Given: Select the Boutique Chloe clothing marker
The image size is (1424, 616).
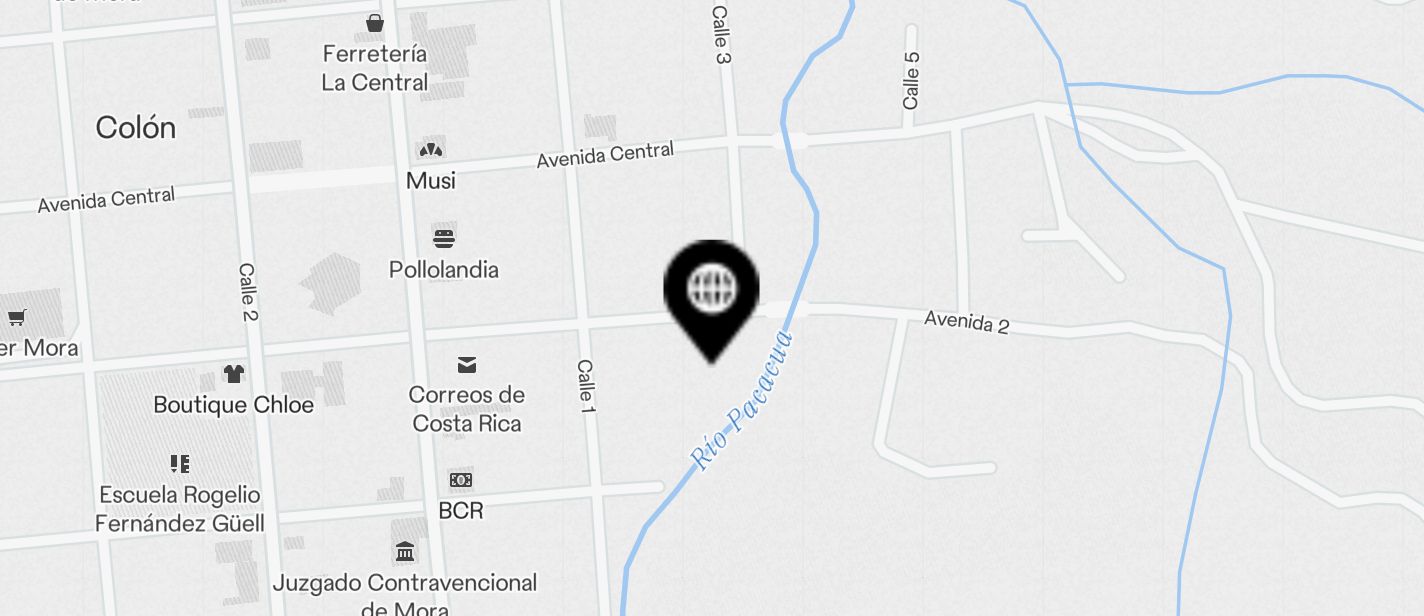Looking at the screenshot, I should point(234,375).
